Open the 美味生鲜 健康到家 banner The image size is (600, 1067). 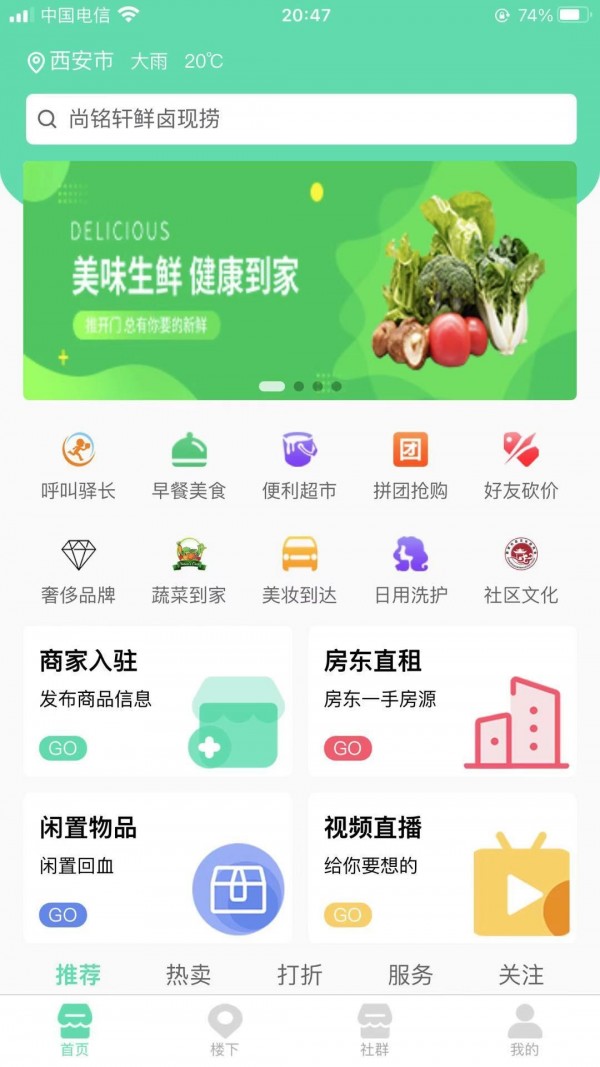(x=300, y=280)
